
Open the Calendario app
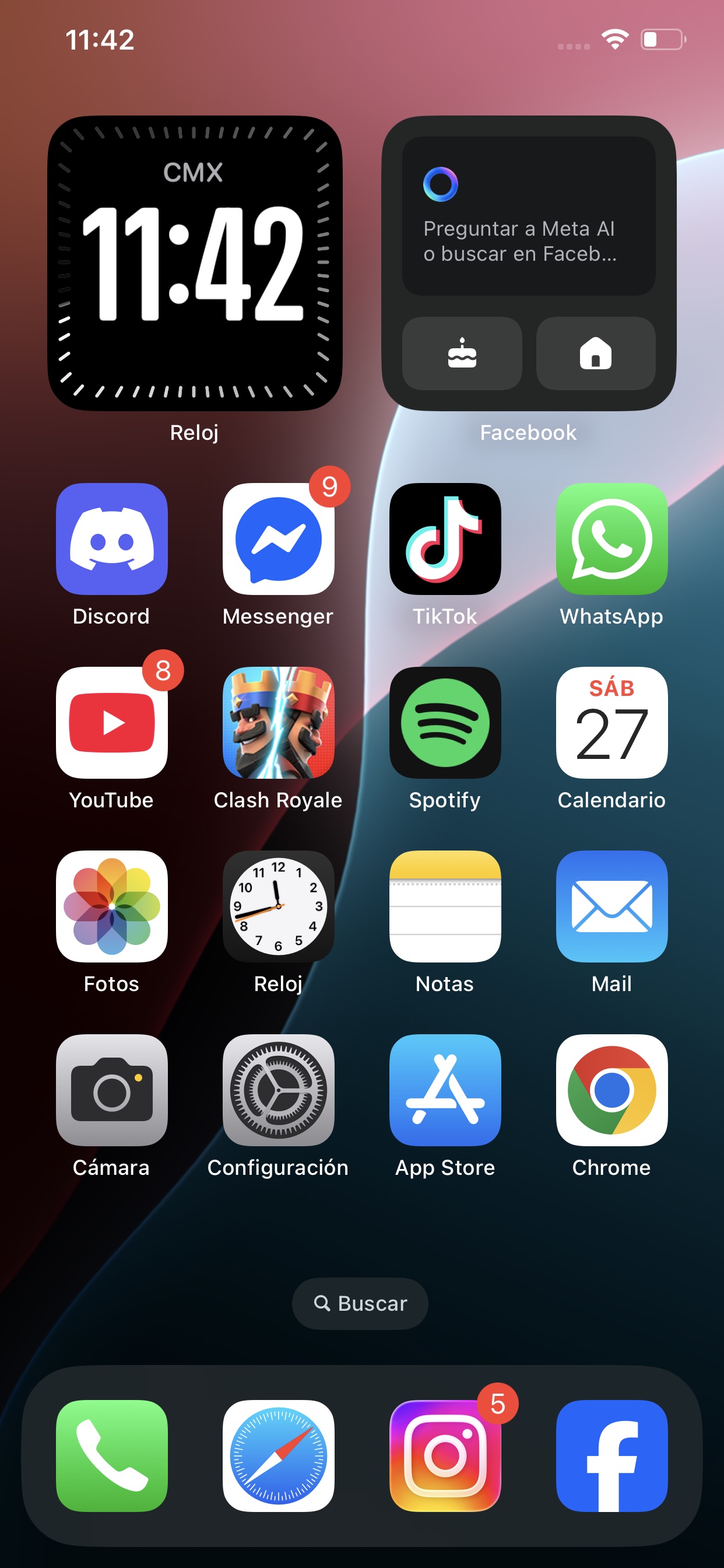pyautogui.click(x=611, y=723)
